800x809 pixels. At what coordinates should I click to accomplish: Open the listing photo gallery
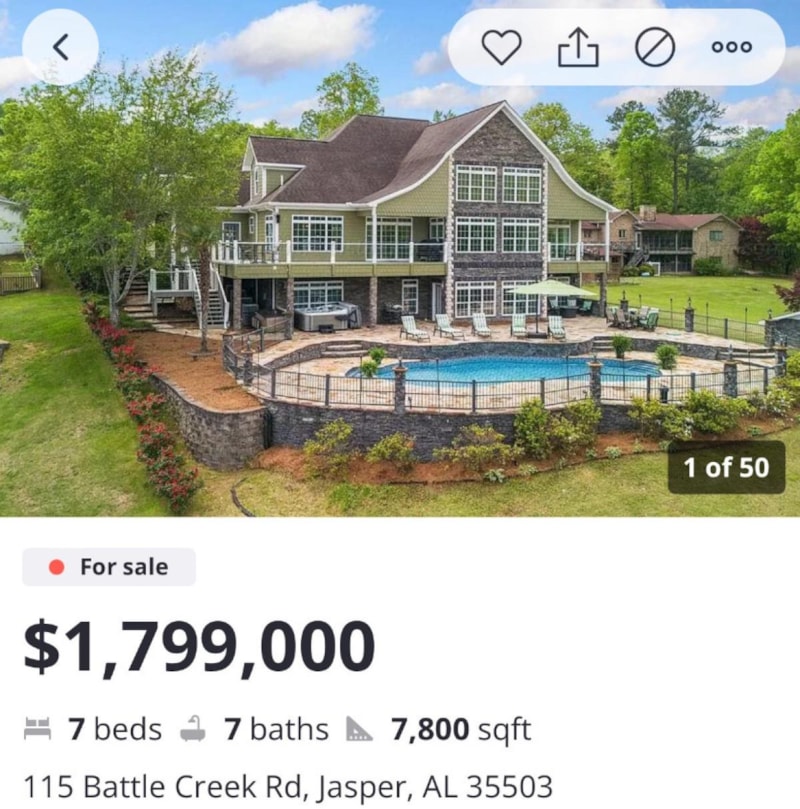tap(400, 300)
